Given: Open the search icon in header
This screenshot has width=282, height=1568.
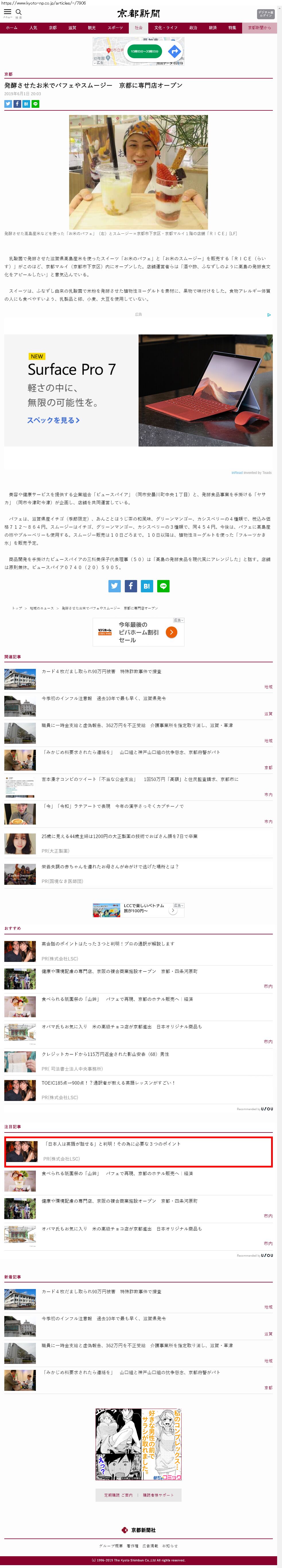Looking at the screenshot, I should click(18, 12).
